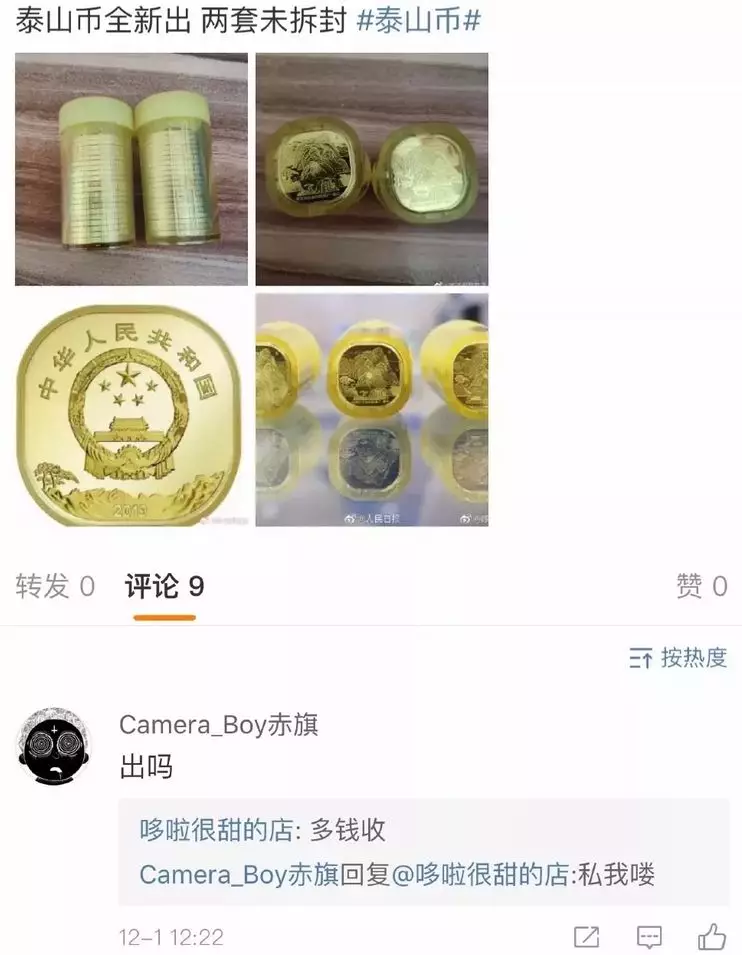
Task: Click the share/forward icon below the comment
Action: tap(585, 937)
